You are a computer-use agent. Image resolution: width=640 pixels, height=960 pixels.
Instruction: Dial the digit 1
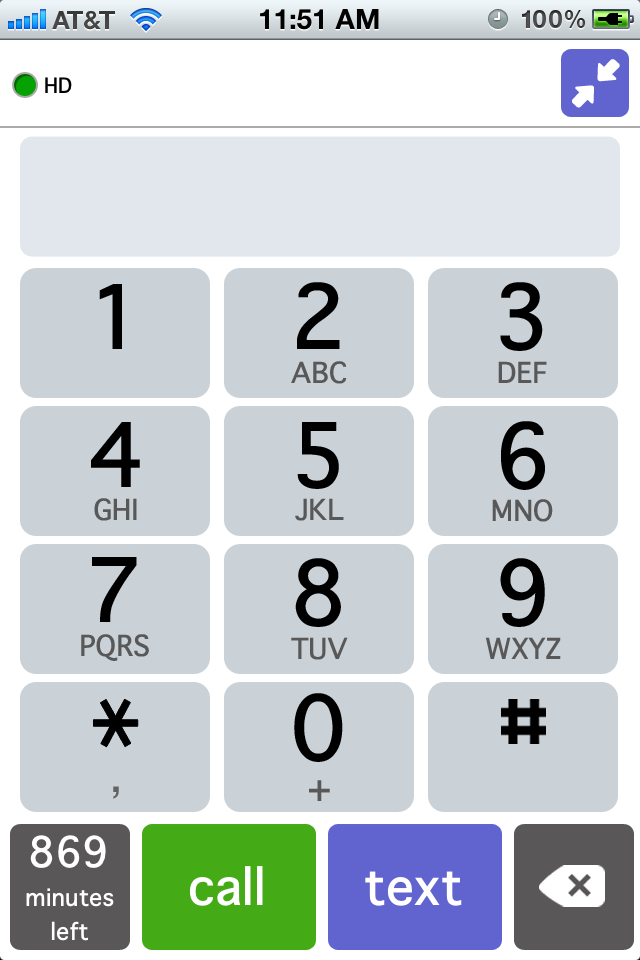115,333
